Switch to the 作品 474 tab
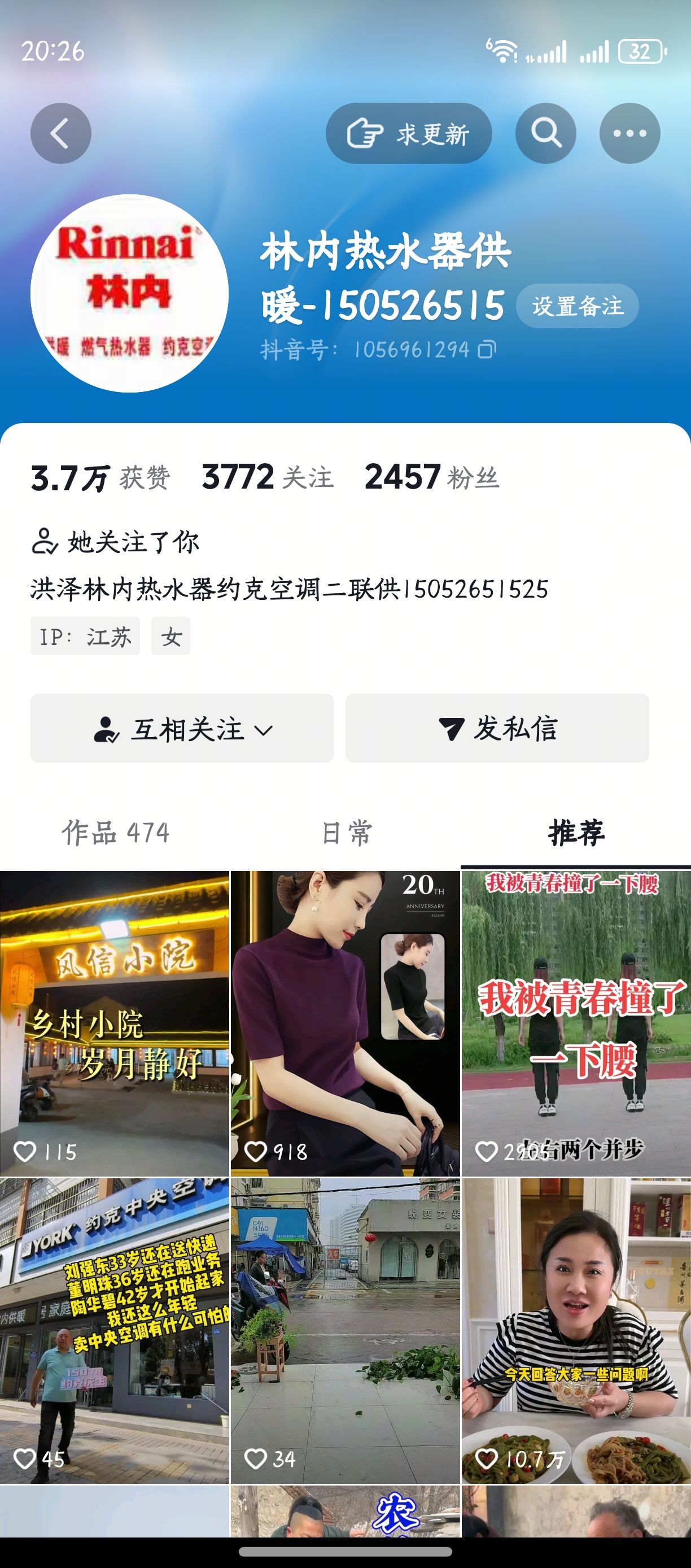 [x=115, y=833]
